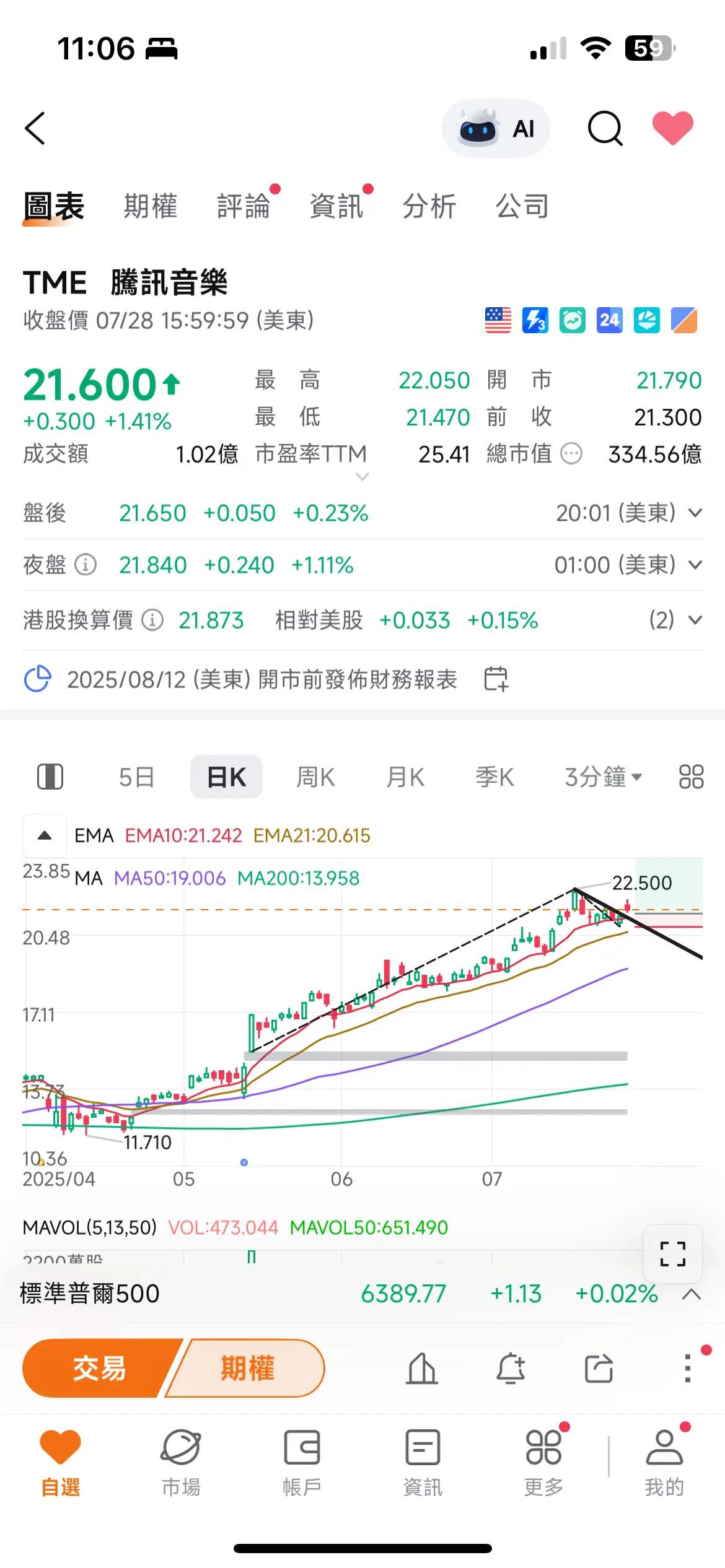Image resolution: width=725 pixels, height=1568 pixels.
Task: Open the AI assistant
Action: 496,128
